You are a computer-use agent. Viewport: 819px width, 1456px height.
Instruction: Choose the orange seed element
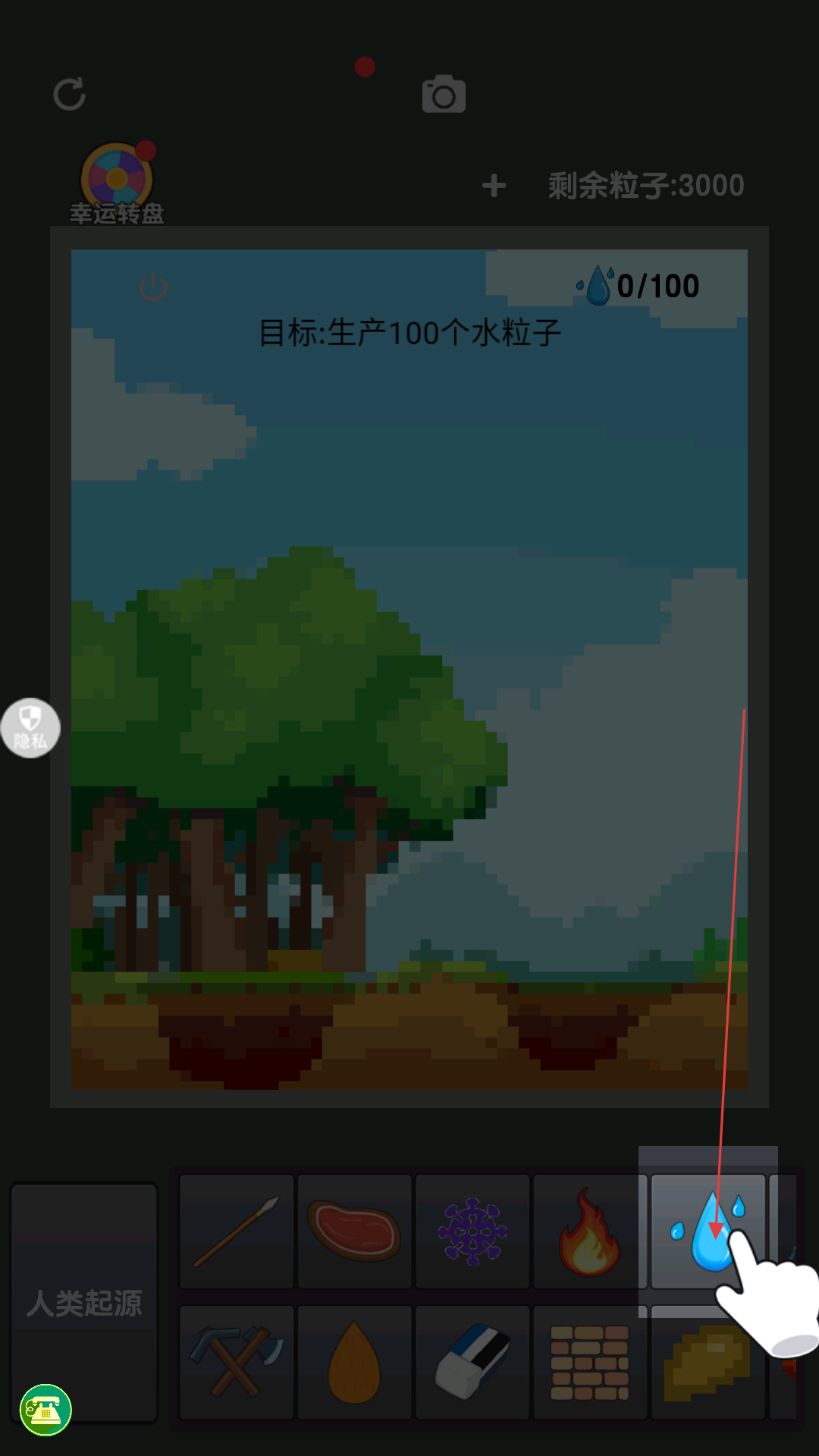(x=354, y=1362)
